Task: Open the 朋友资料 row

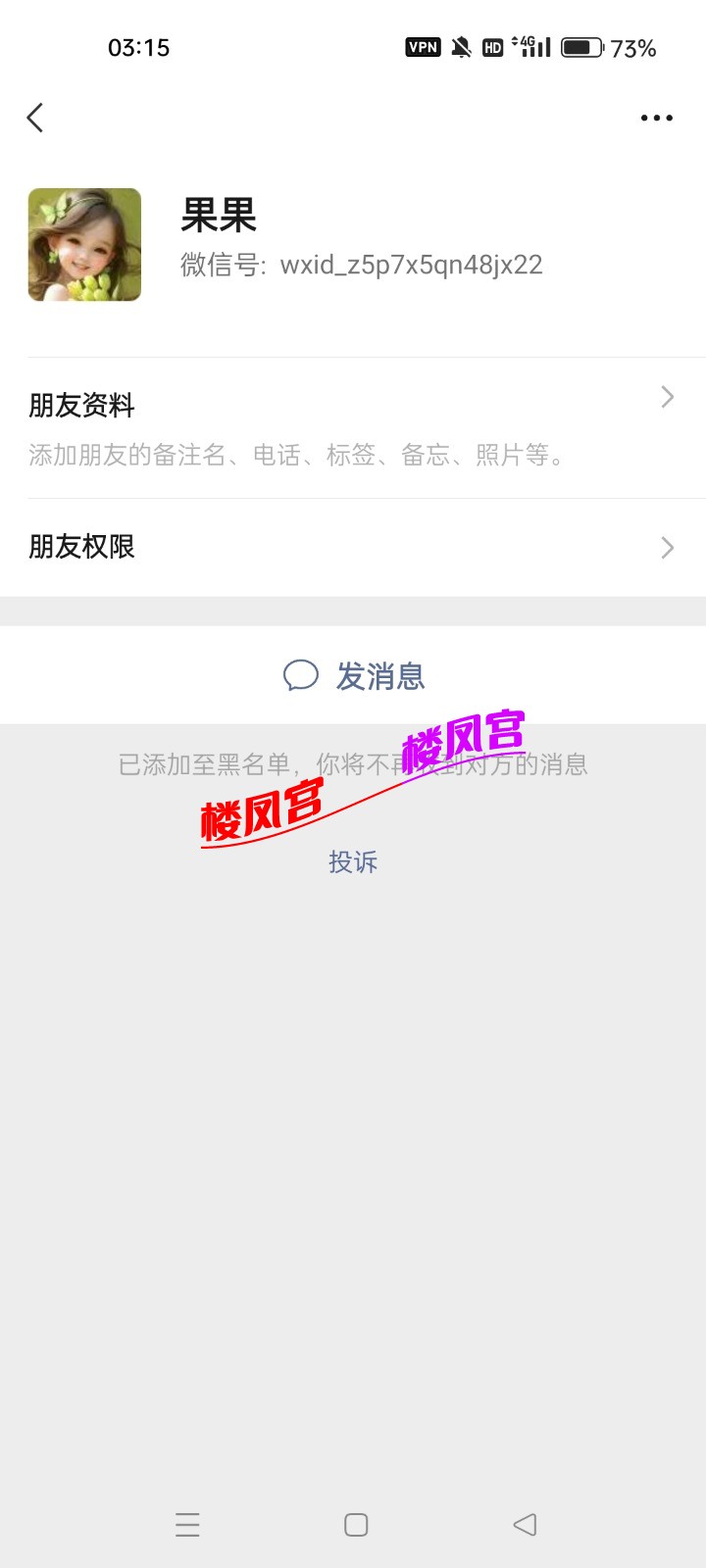Action: click(x=353, y=428)
